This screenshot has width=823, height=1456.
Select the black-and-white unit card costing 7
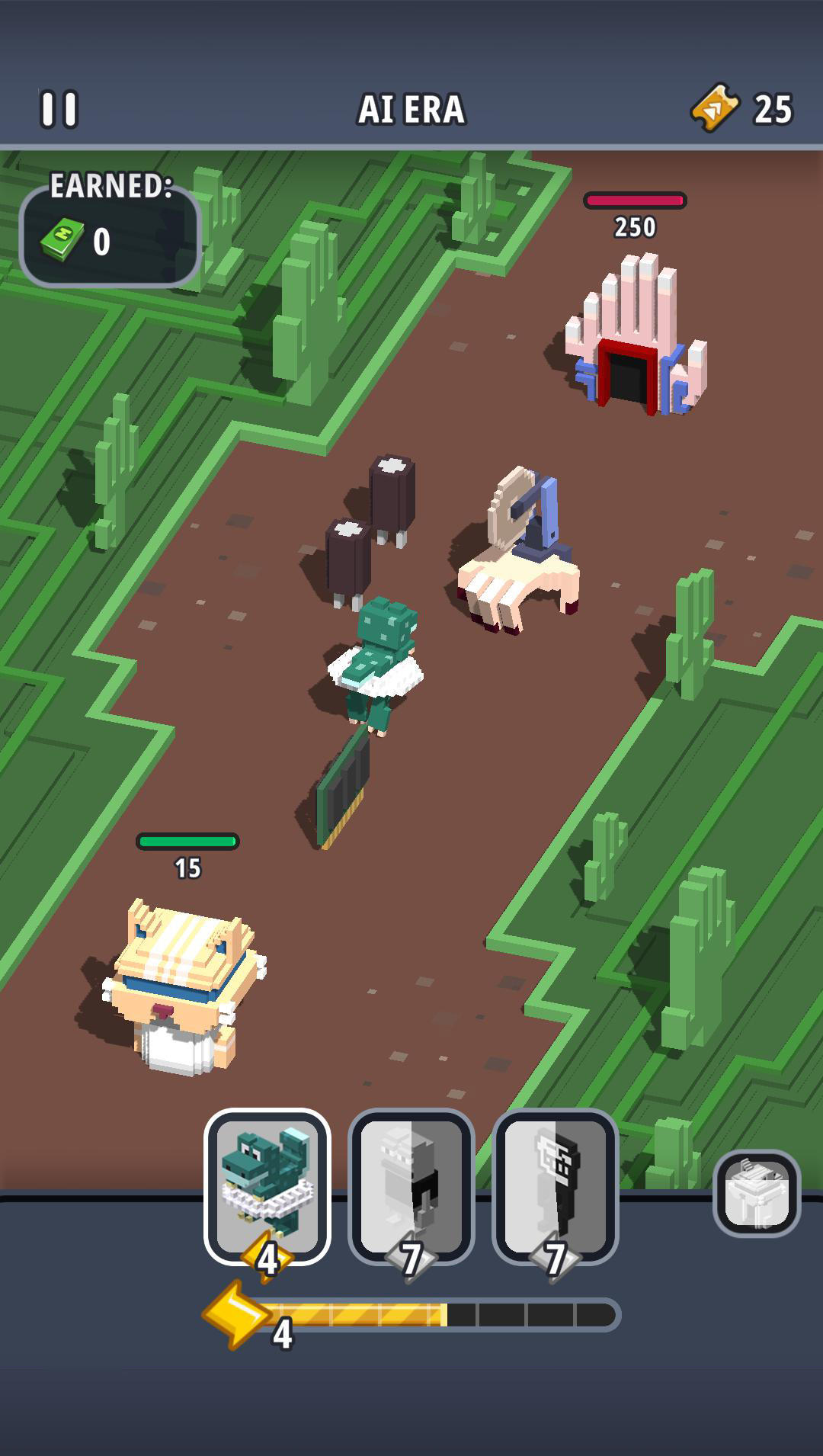pos(555,1185)
